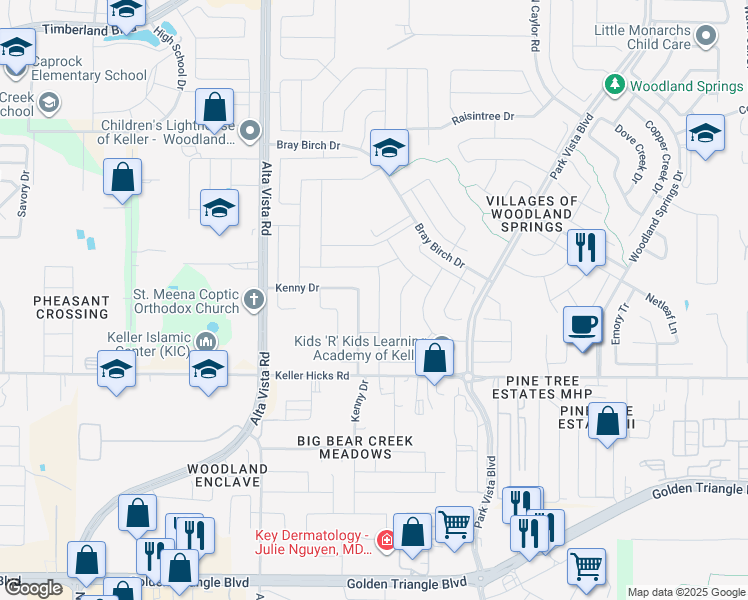Open shopping marker at Pine Tree Estates
The width and height of the screenshot is (748, 600).
coord(607,421)
